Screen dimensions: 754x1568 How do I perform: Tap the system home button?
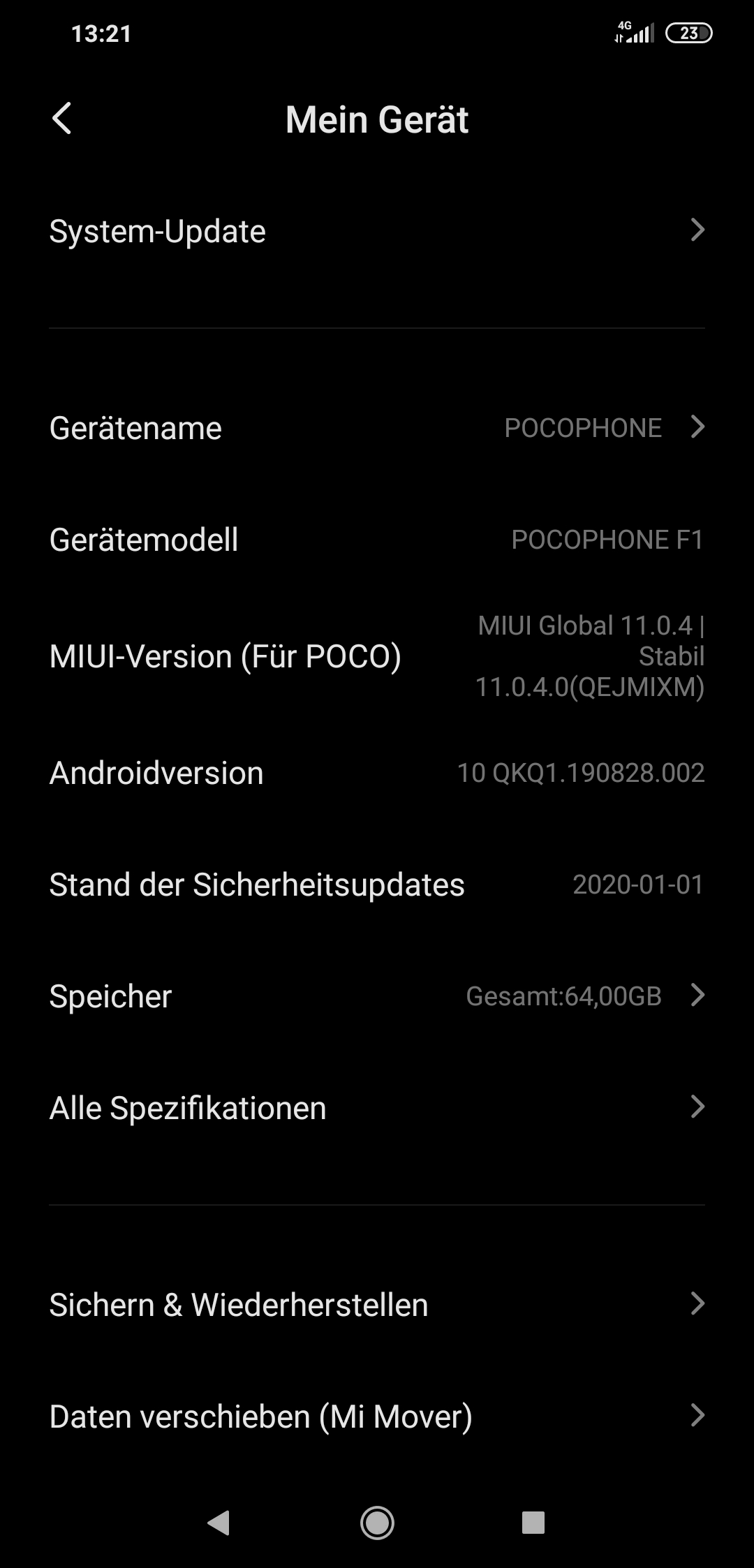click(x=377, y=1523)
